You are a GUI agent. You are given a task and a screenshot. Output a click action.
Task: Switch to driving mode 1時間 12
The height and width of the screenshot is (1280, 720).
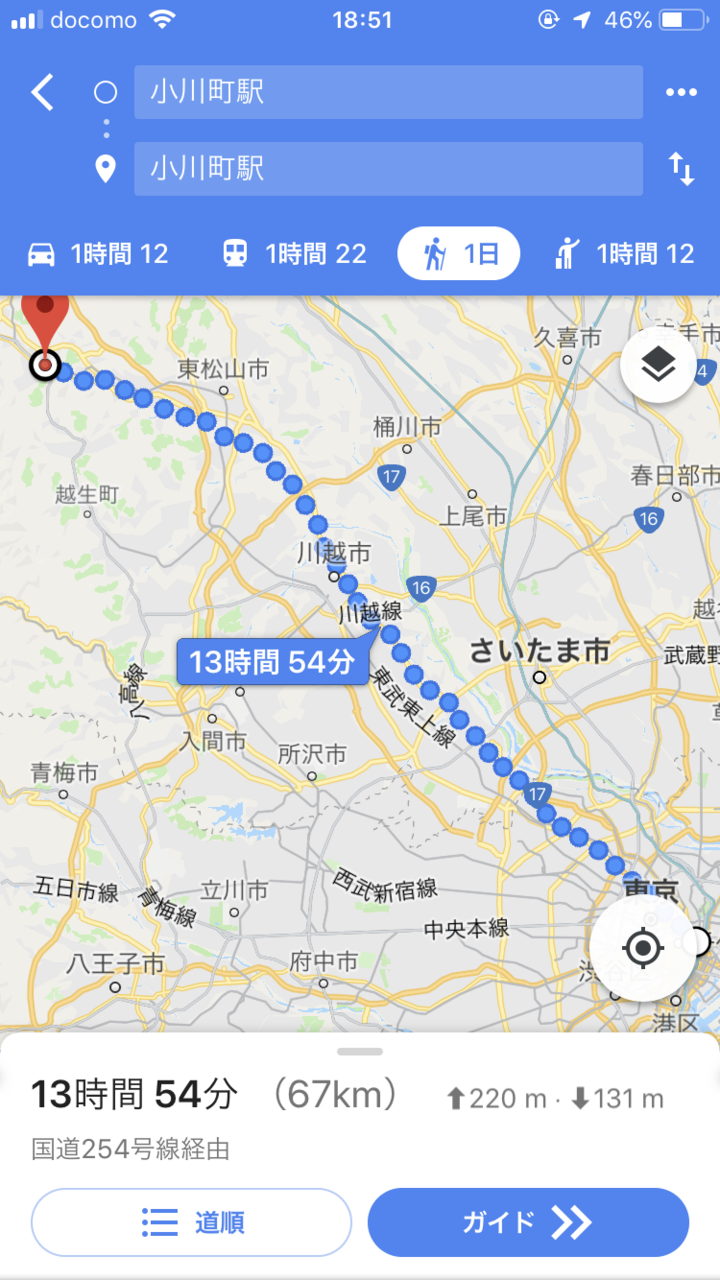click(x=98, y=254)
